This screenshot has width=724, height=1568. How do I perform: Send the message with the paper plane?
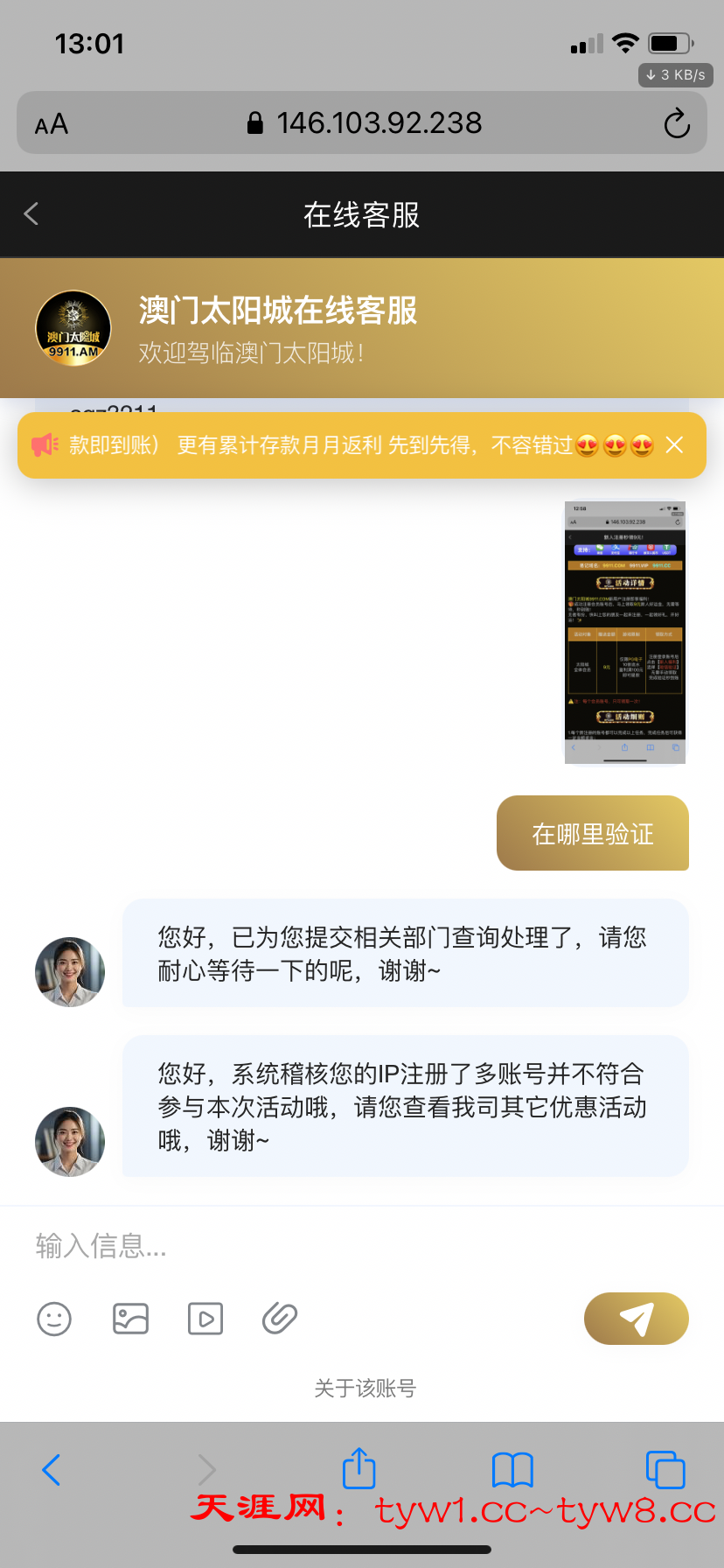[636, 1319]
